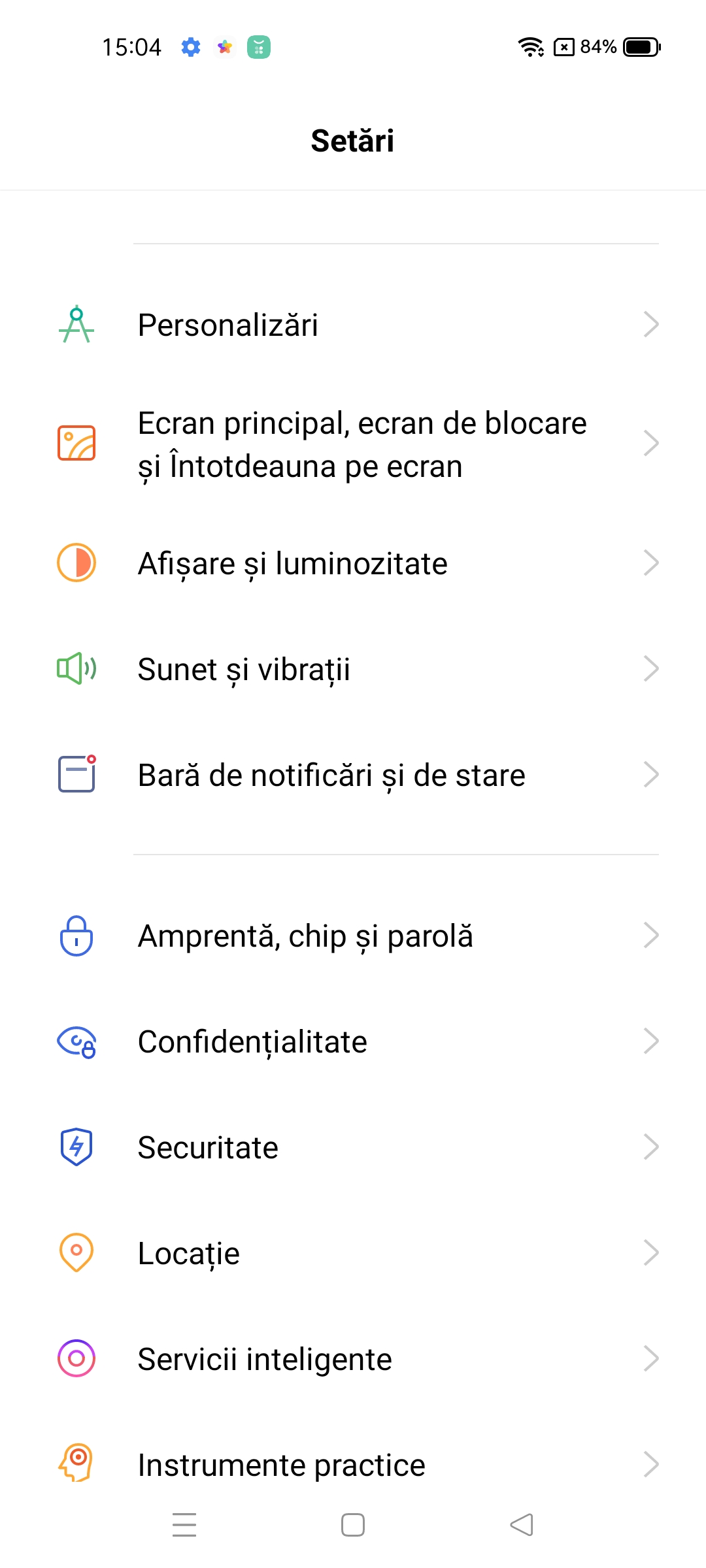706x1568 pixels.
Task: Go to the home screen
Action: [x=353, y=1525]
